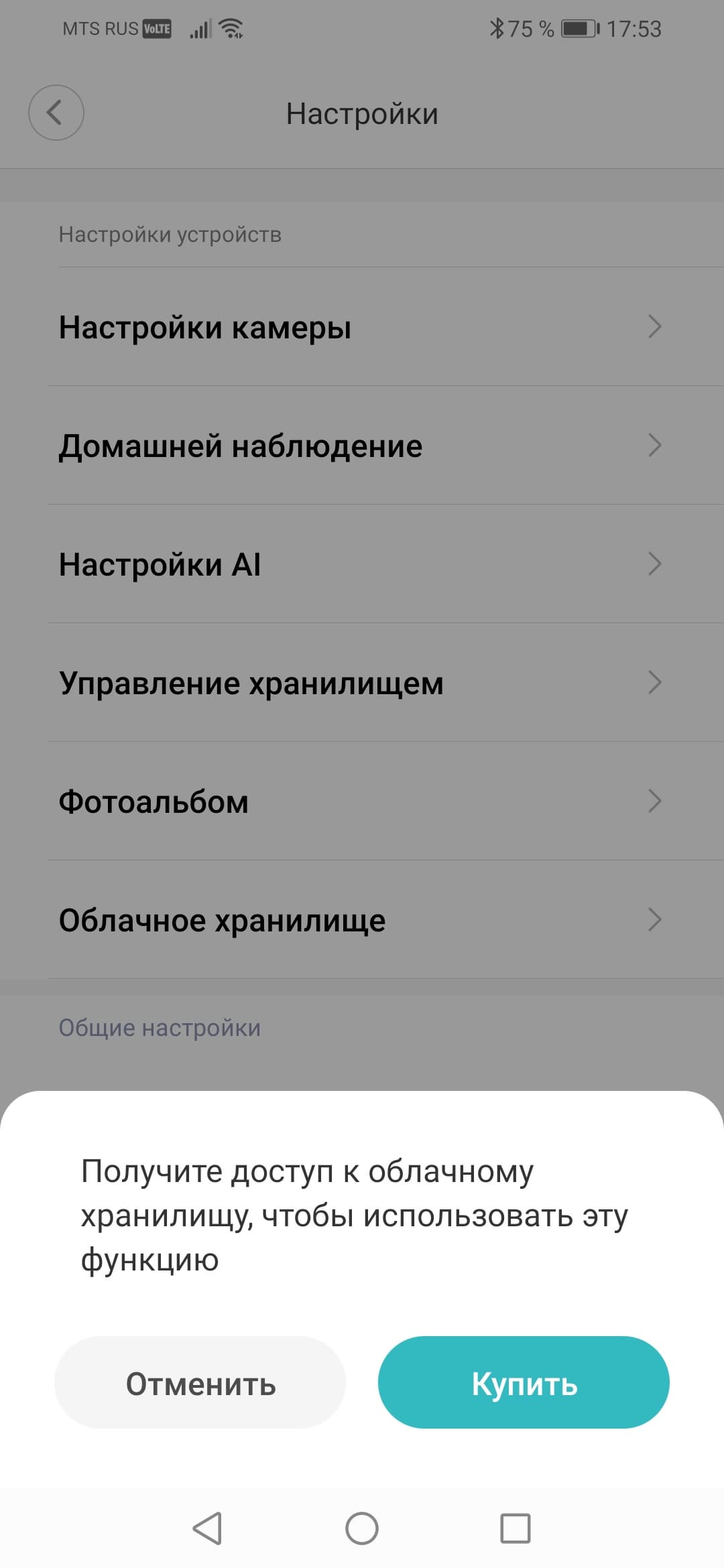Open Домашней наблюдение settings

(x=362, y=446)
